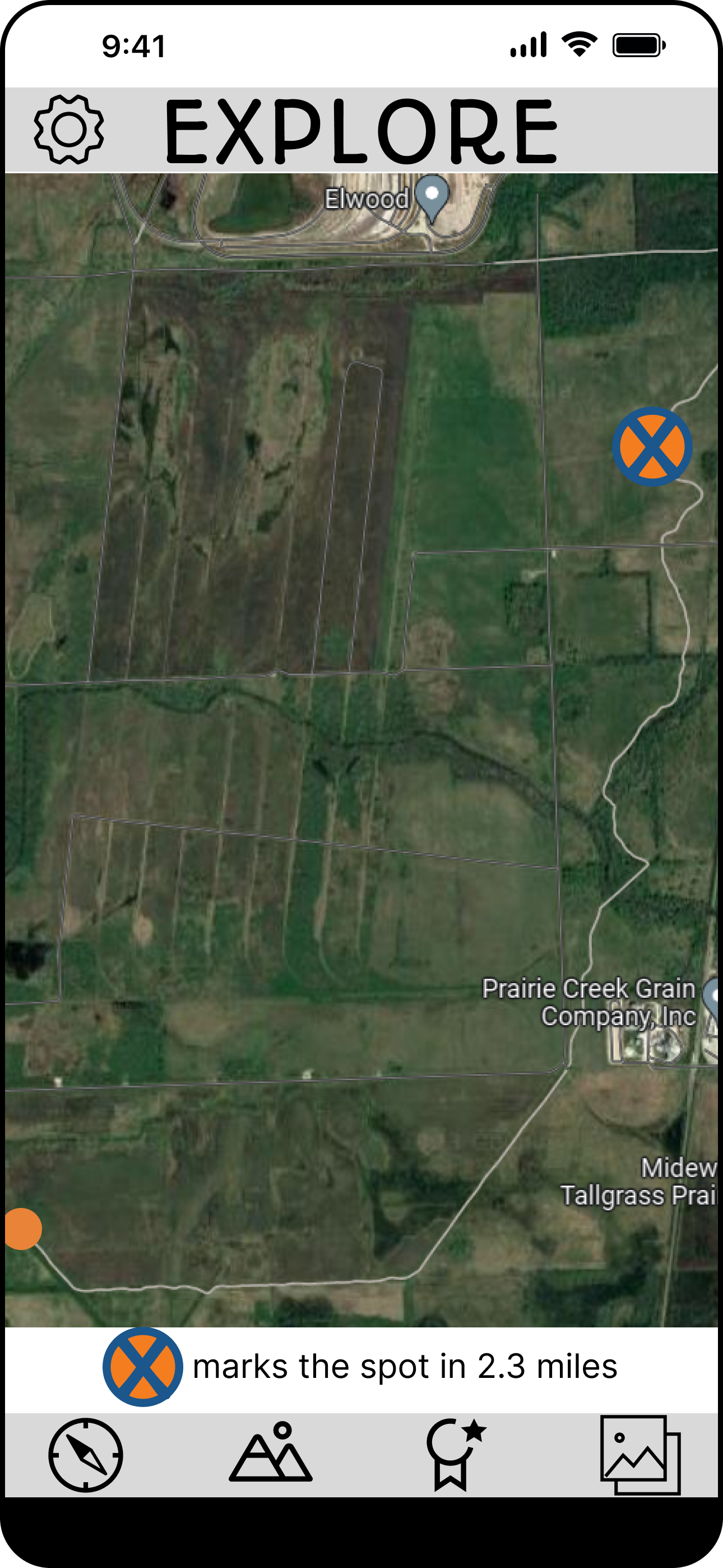Tap the orange X marker on the map
Screen dimensions: 723x1568
[652, 446]
